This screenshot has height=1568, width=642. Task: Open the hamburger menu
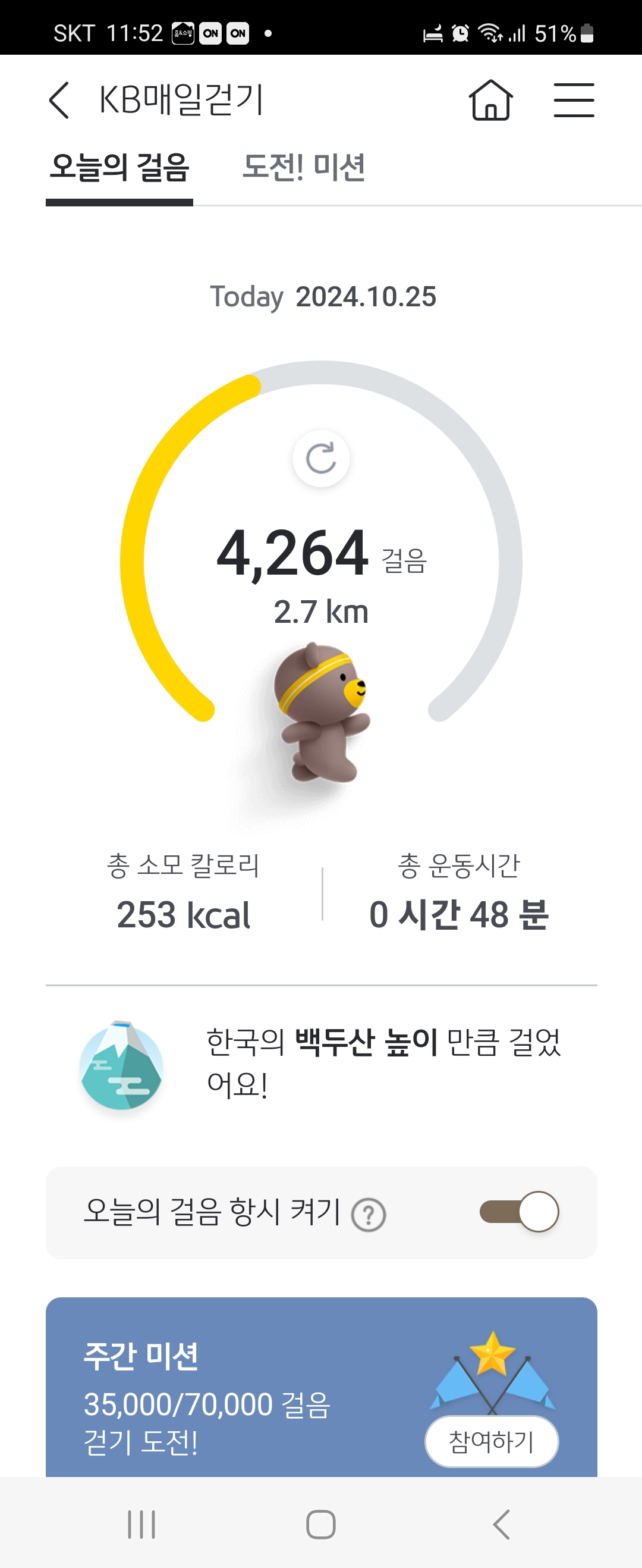(573, 100)
